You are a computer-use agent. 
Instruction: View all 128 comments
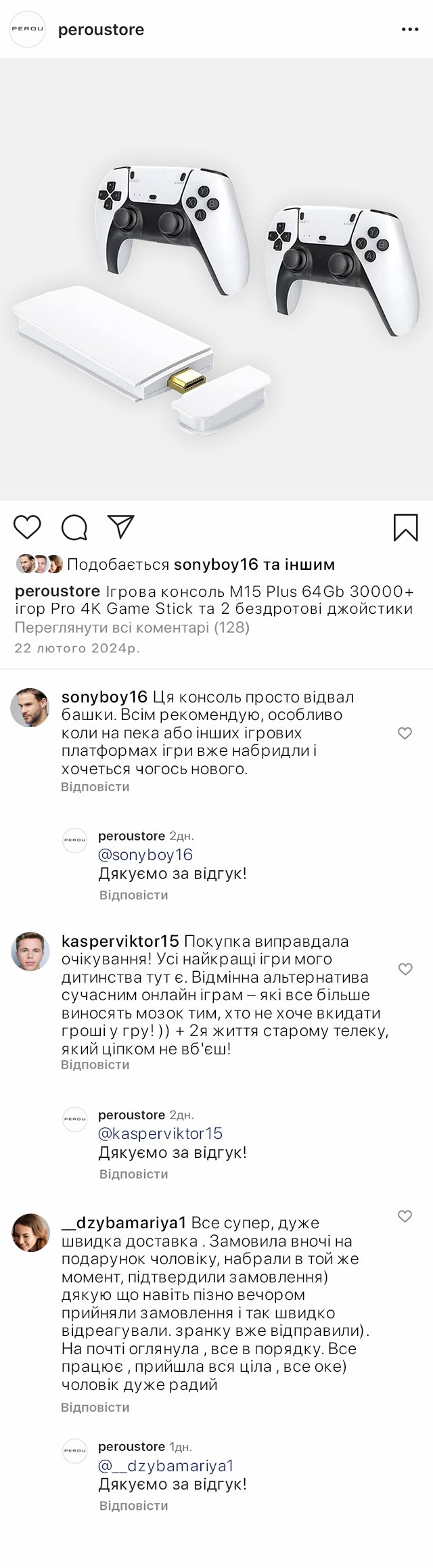tap(132, 627)
